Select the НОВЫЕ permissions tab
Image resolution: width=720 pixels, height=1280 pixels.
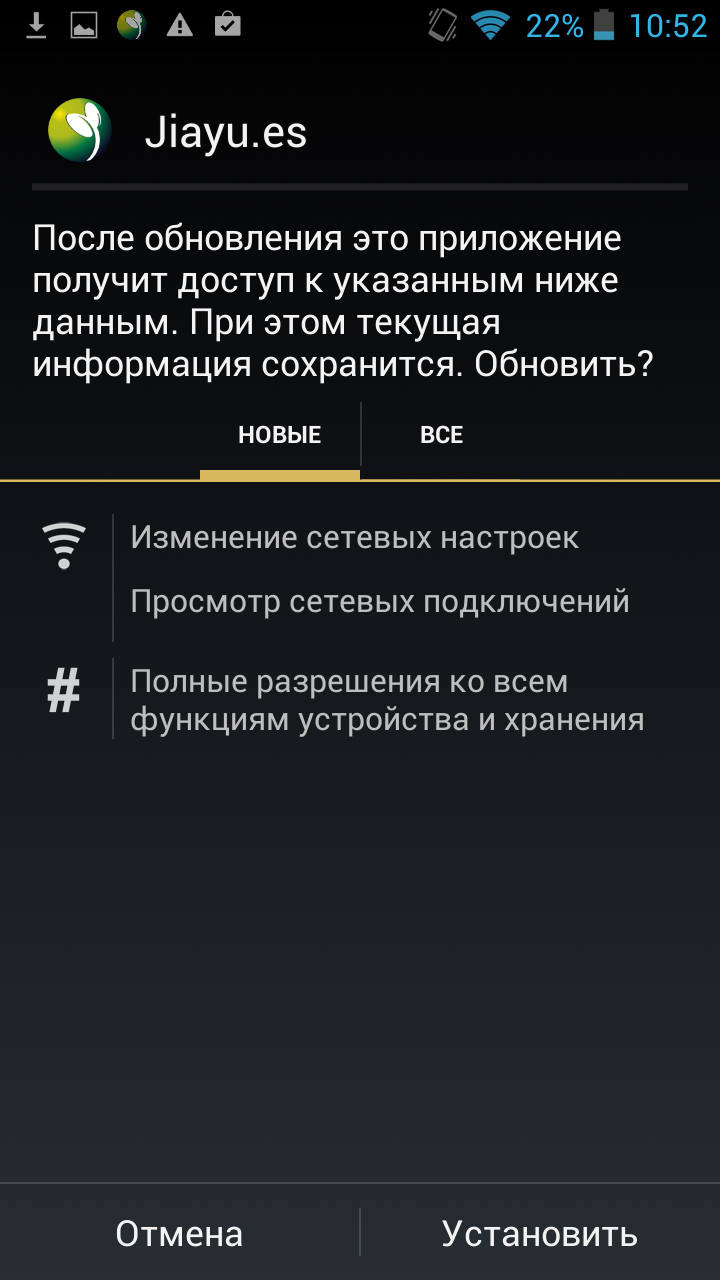click(279, 436)
